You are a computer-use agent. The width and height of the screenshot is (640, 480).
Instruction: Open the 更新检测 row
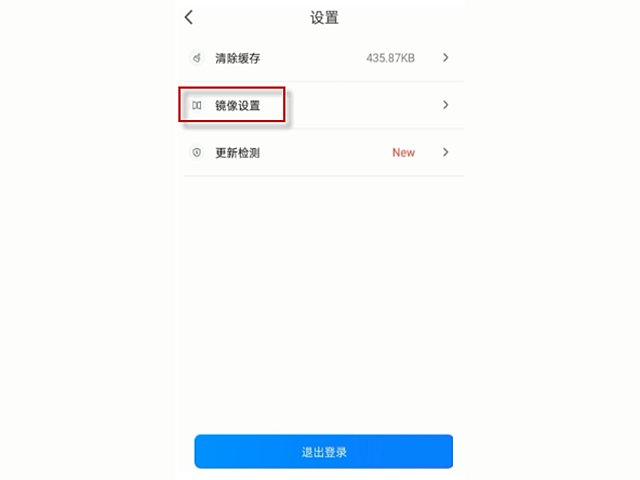322,153
